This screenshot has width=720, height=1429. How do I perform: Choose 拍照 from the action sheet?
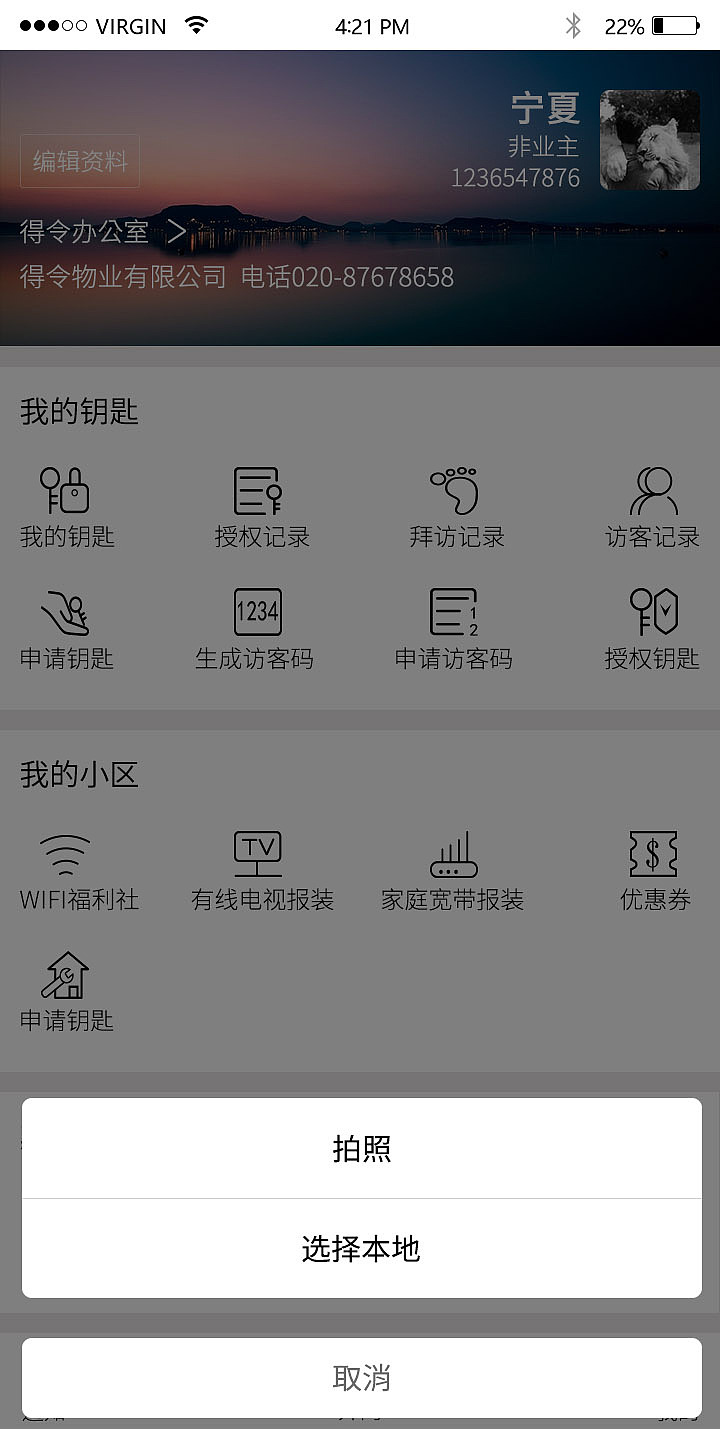[x=360, y=1148]
